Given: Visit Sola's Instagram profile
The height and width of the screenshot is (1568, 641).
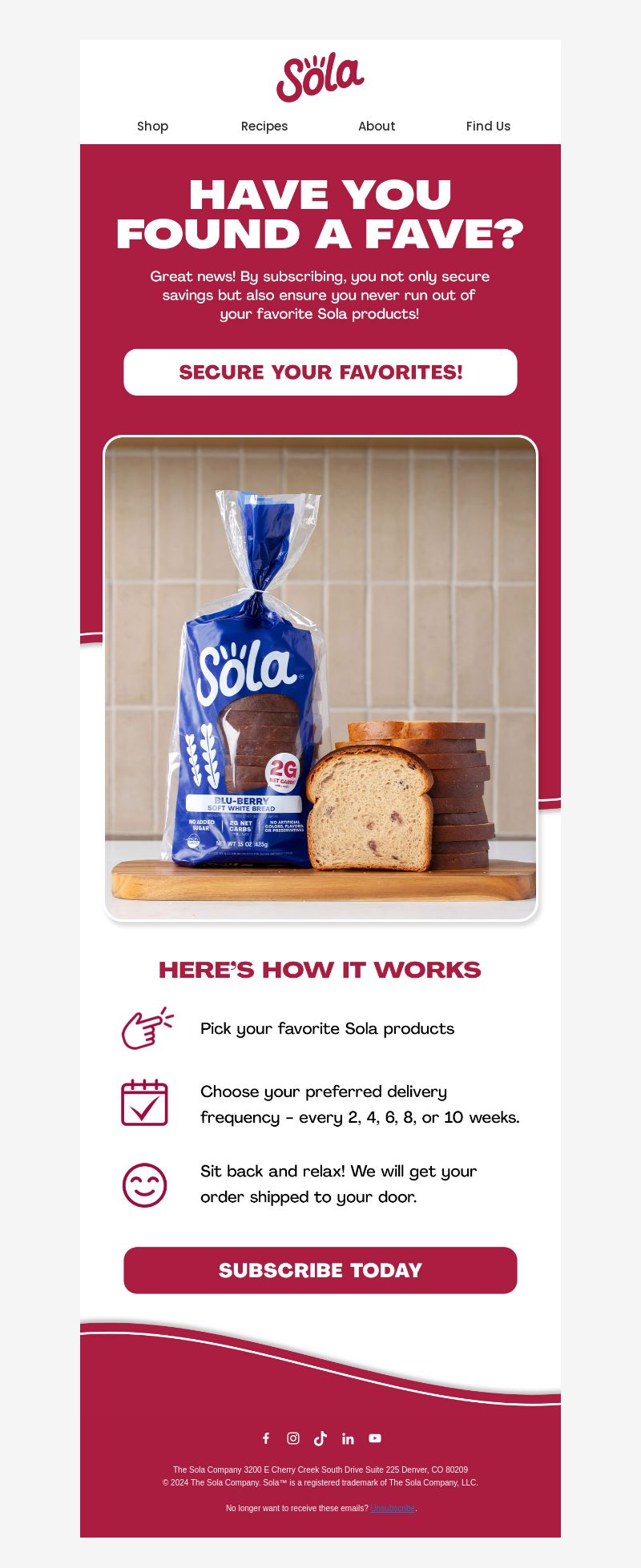Looking at the screenshot, I should (293, 1438).
